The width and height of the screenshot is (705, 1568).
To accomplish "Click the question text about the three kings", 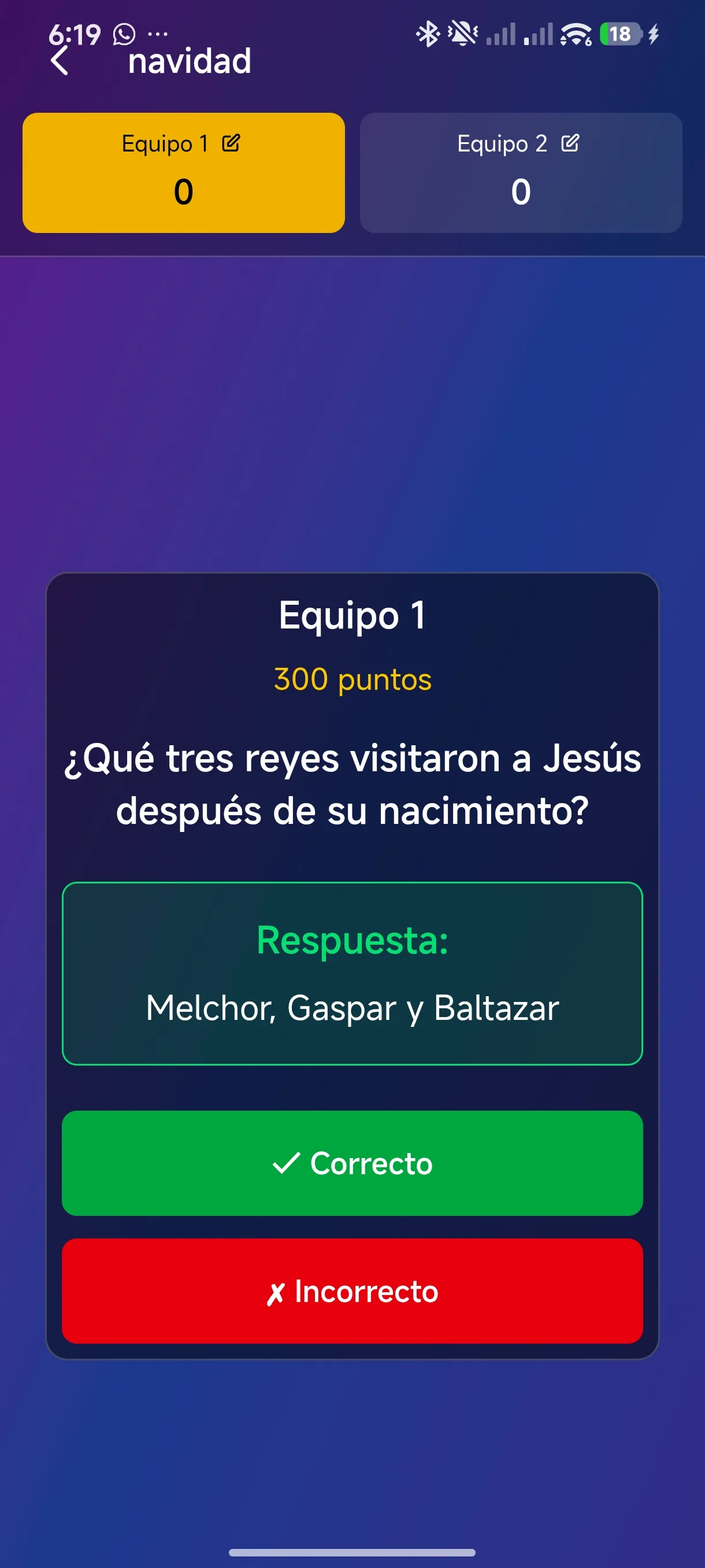I will pos(352,783).
